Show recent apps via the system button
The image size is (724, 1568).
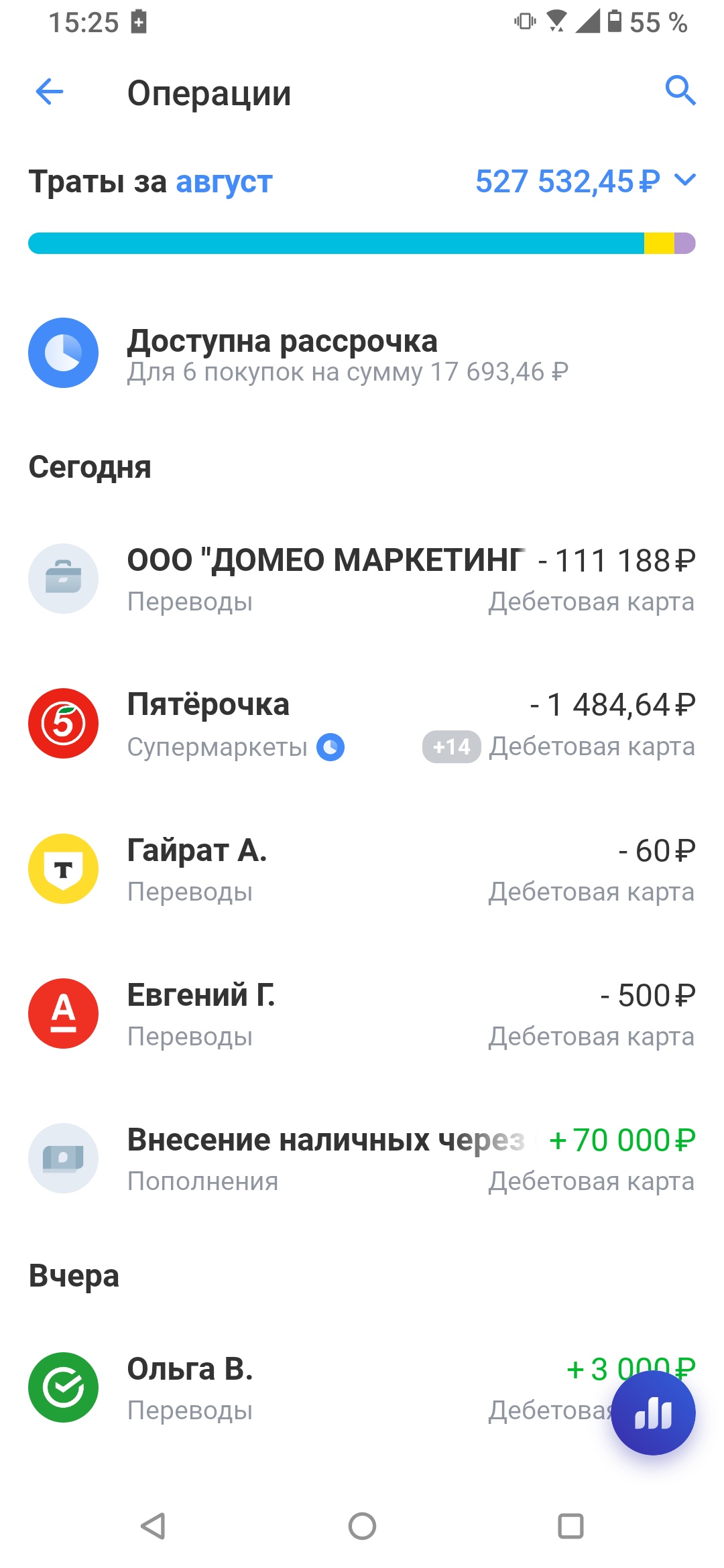[570, 1526]
